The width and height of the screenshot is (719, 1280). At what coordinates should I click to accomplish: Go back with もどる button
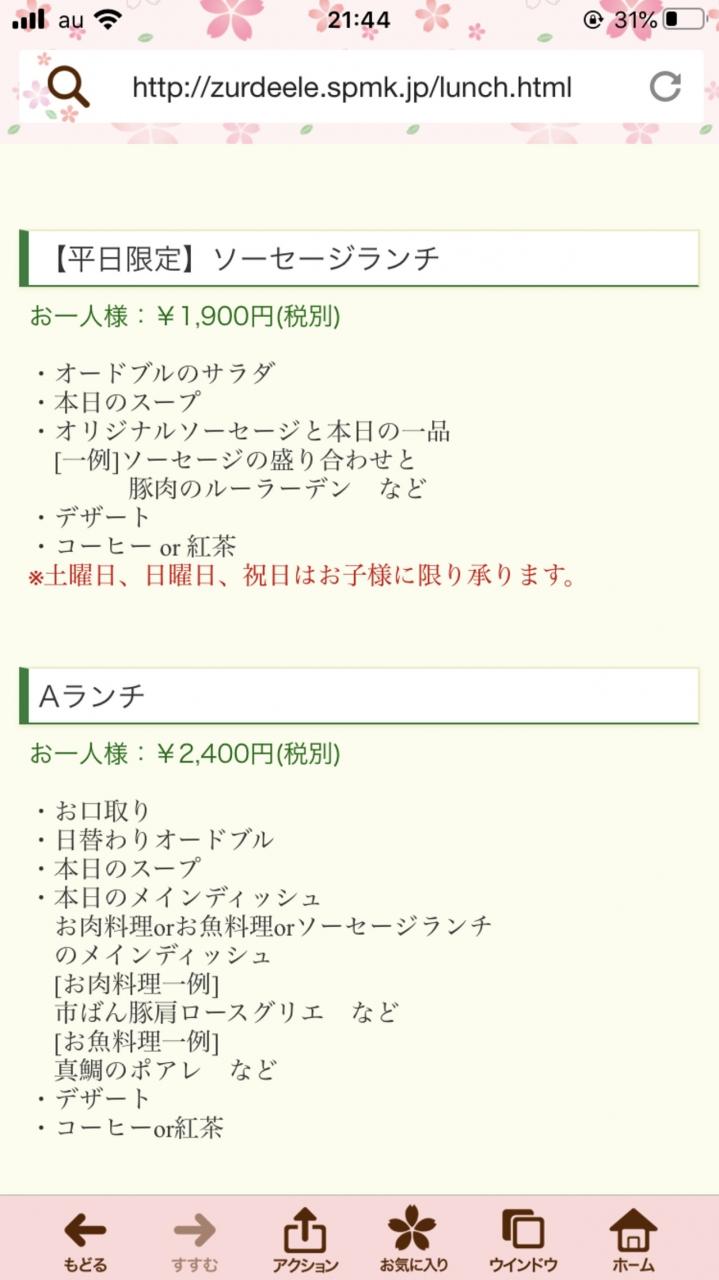84,1240
